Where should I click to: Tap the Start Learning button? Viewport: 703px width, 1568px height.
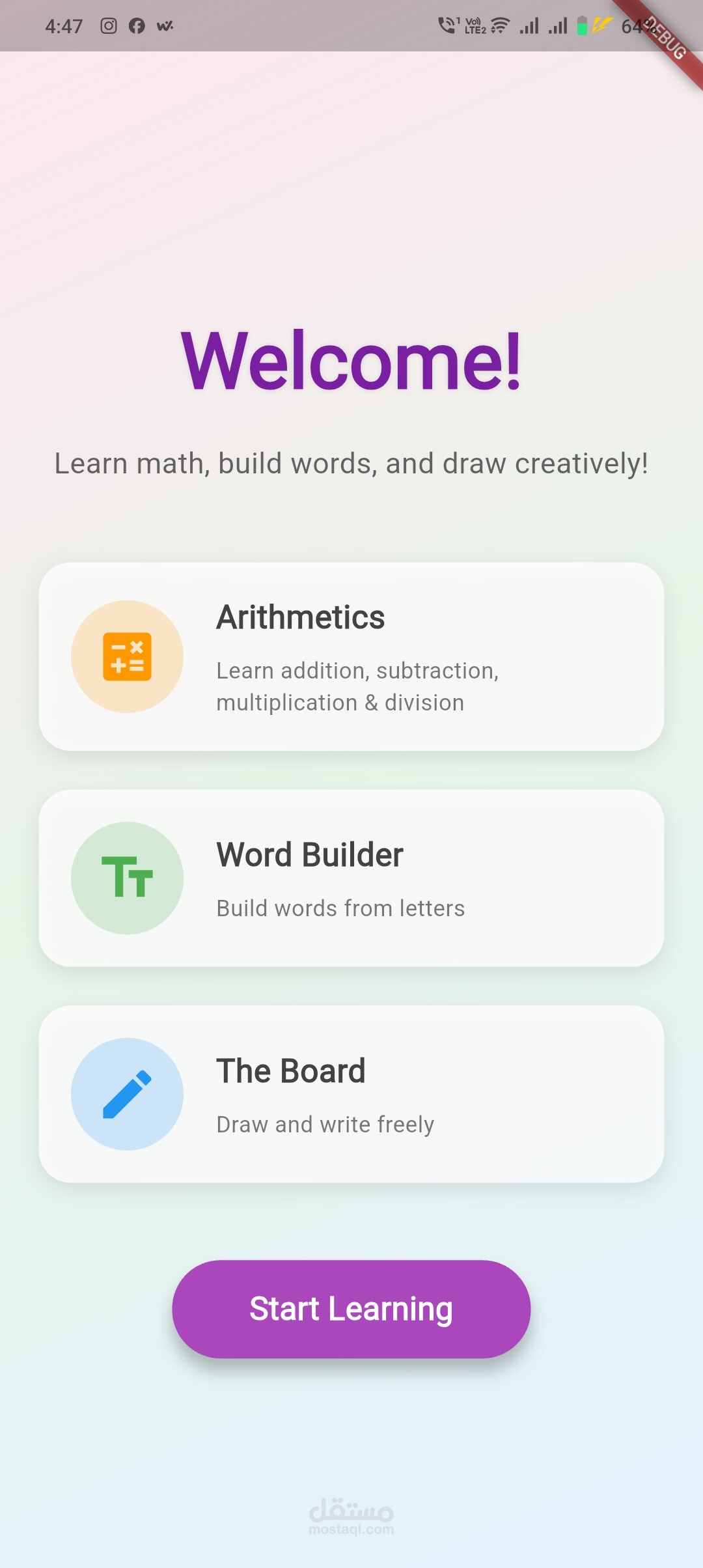tap(351, 1309)
